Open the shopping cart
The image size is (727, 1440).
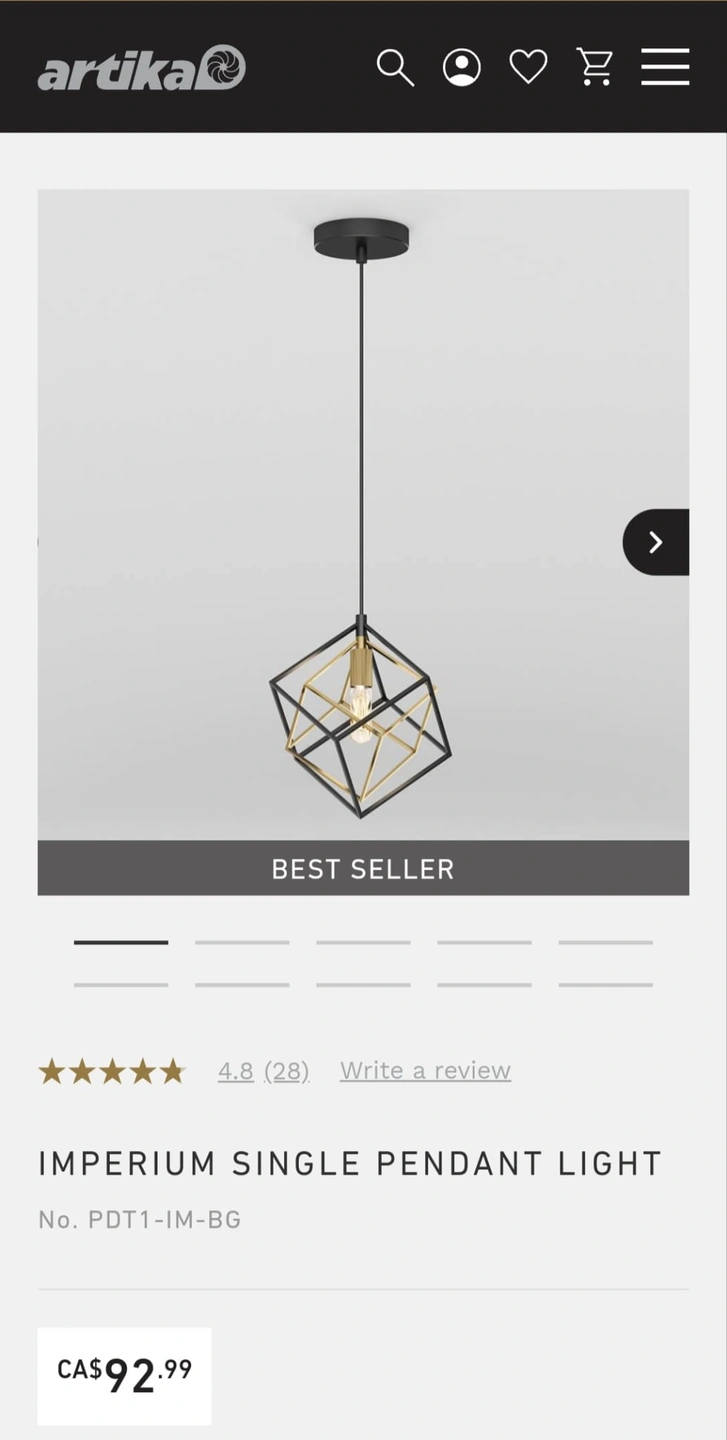(595, 68)
